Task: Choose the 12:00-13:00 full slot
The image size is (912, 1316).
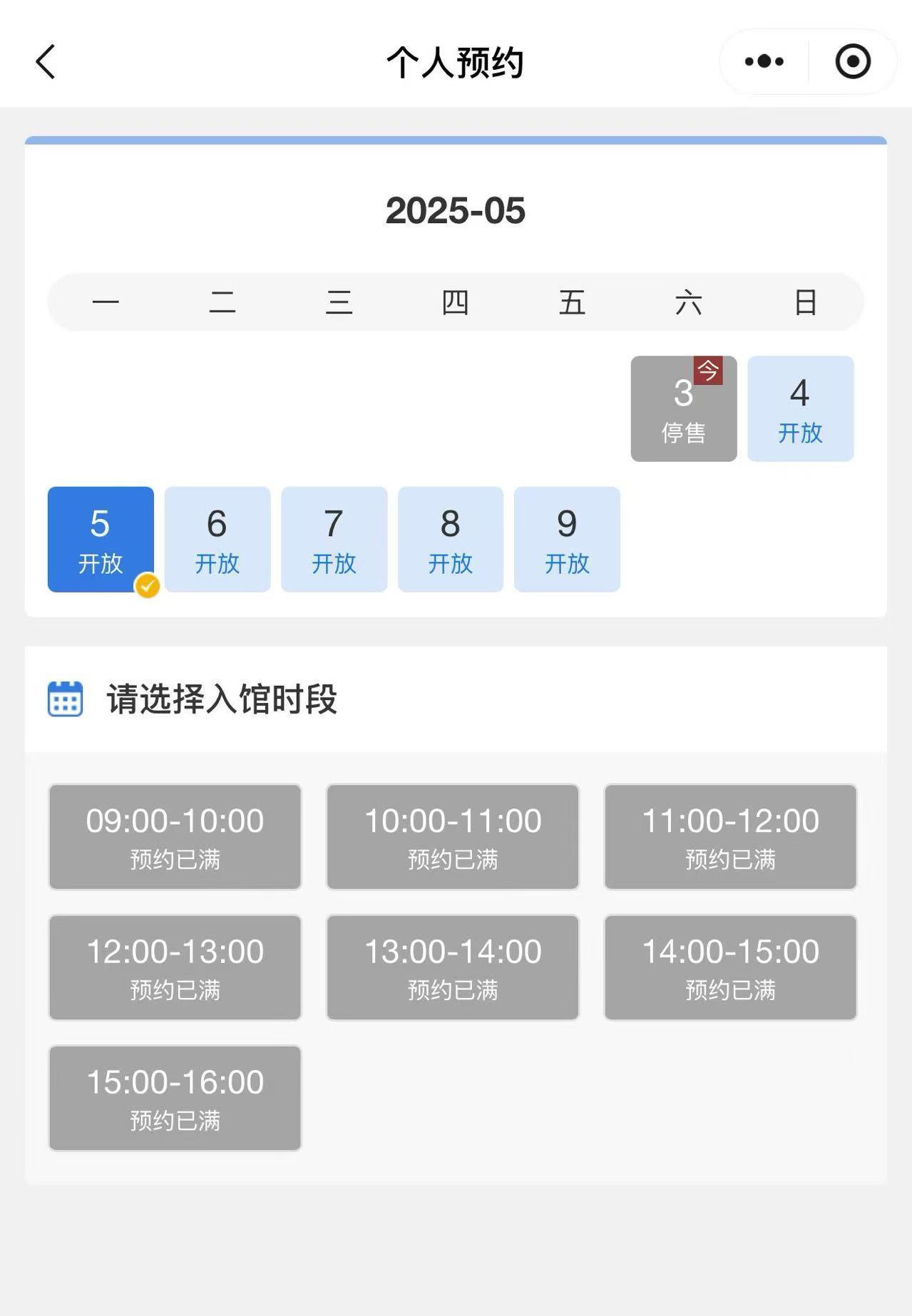Action: (x=174, y=967)
